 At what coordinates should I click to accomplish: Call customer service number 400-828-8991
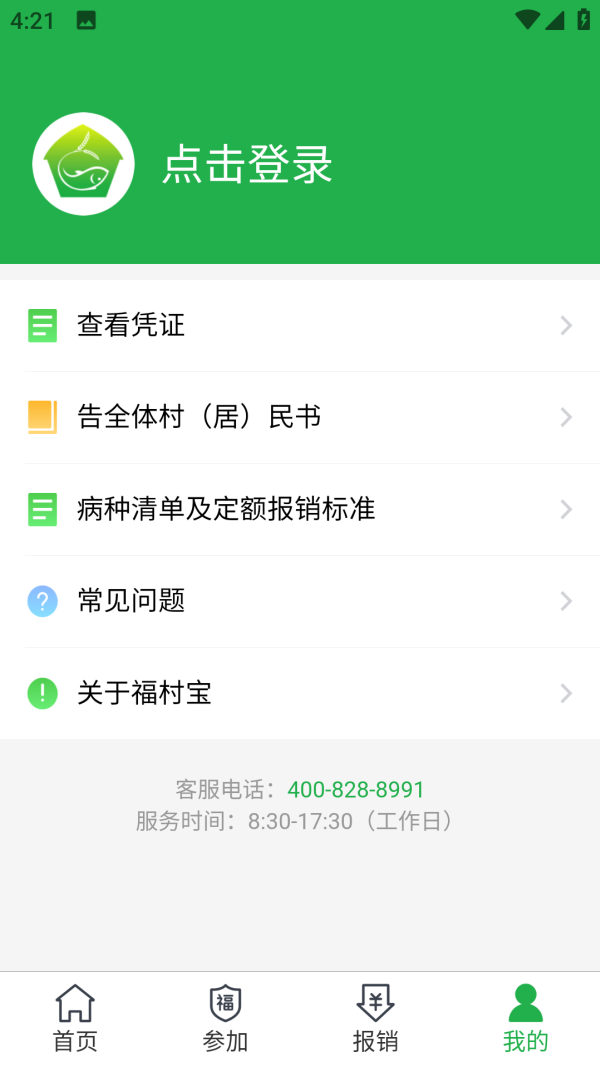(356, 790)
